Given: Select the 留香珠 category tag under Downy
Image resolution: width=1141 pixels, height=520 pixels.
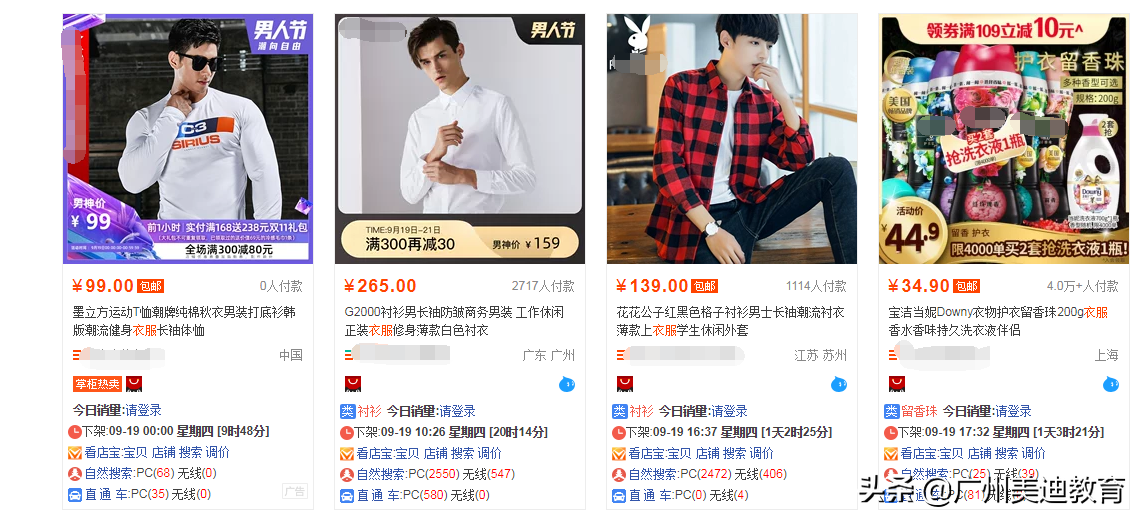Looking at the screenshot, I should tap(919, 411).
